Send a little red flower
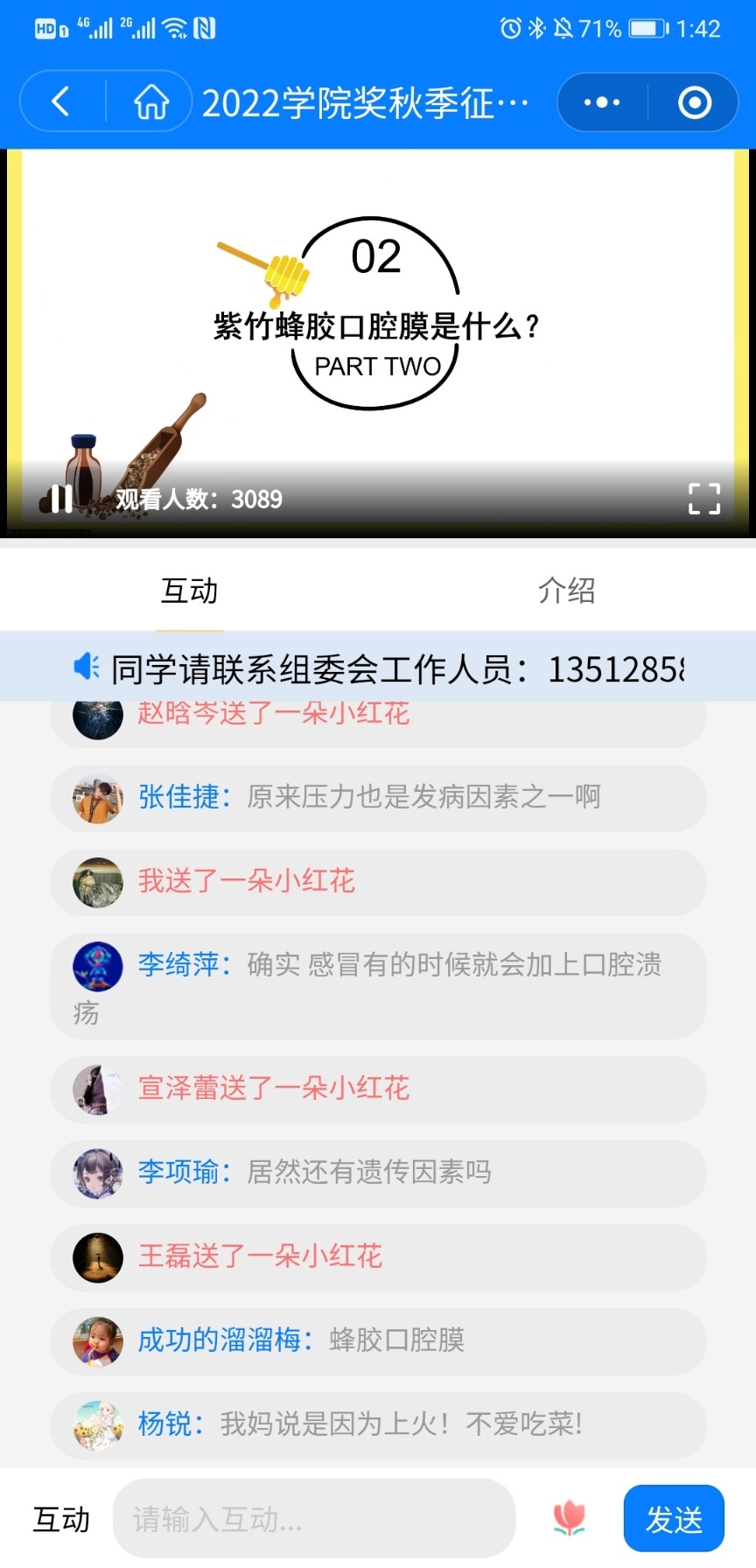 570,1518
